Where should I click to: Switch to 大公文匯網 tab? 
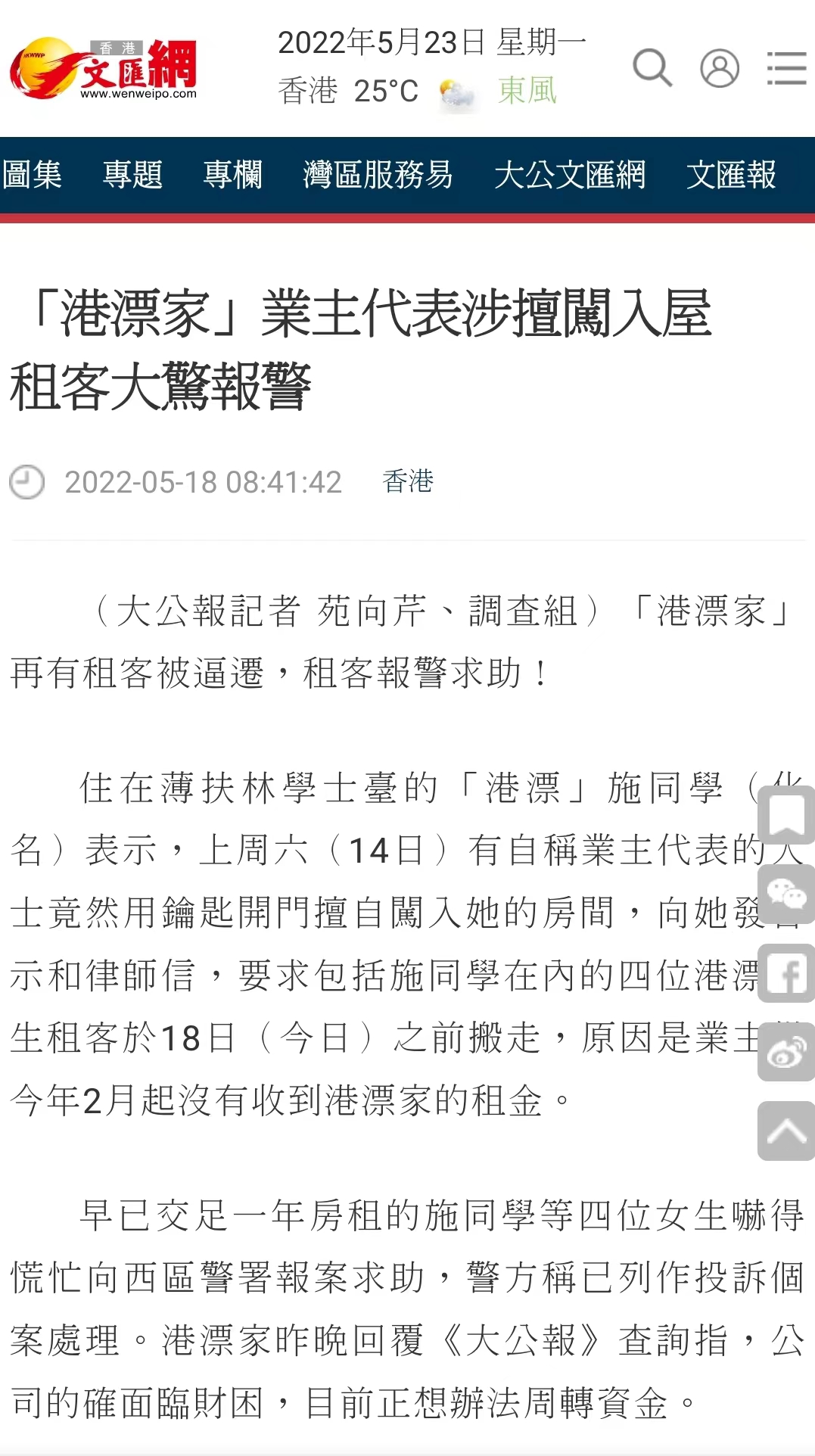tap(570, 175)
